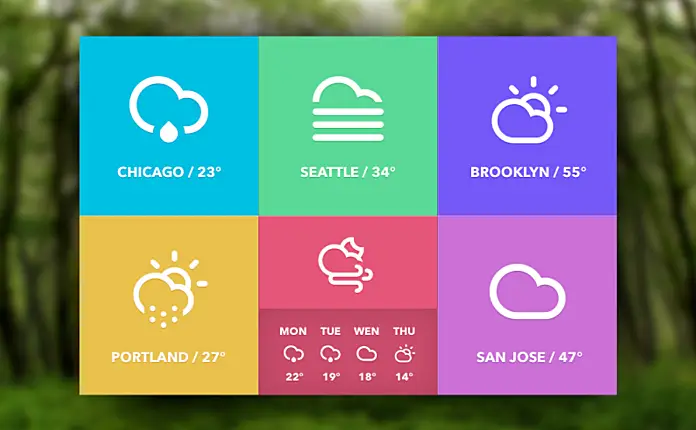Viewport: 696px width, 430px height.
Task: Select the Seattle 34° tile
Action: coord(347,126)
